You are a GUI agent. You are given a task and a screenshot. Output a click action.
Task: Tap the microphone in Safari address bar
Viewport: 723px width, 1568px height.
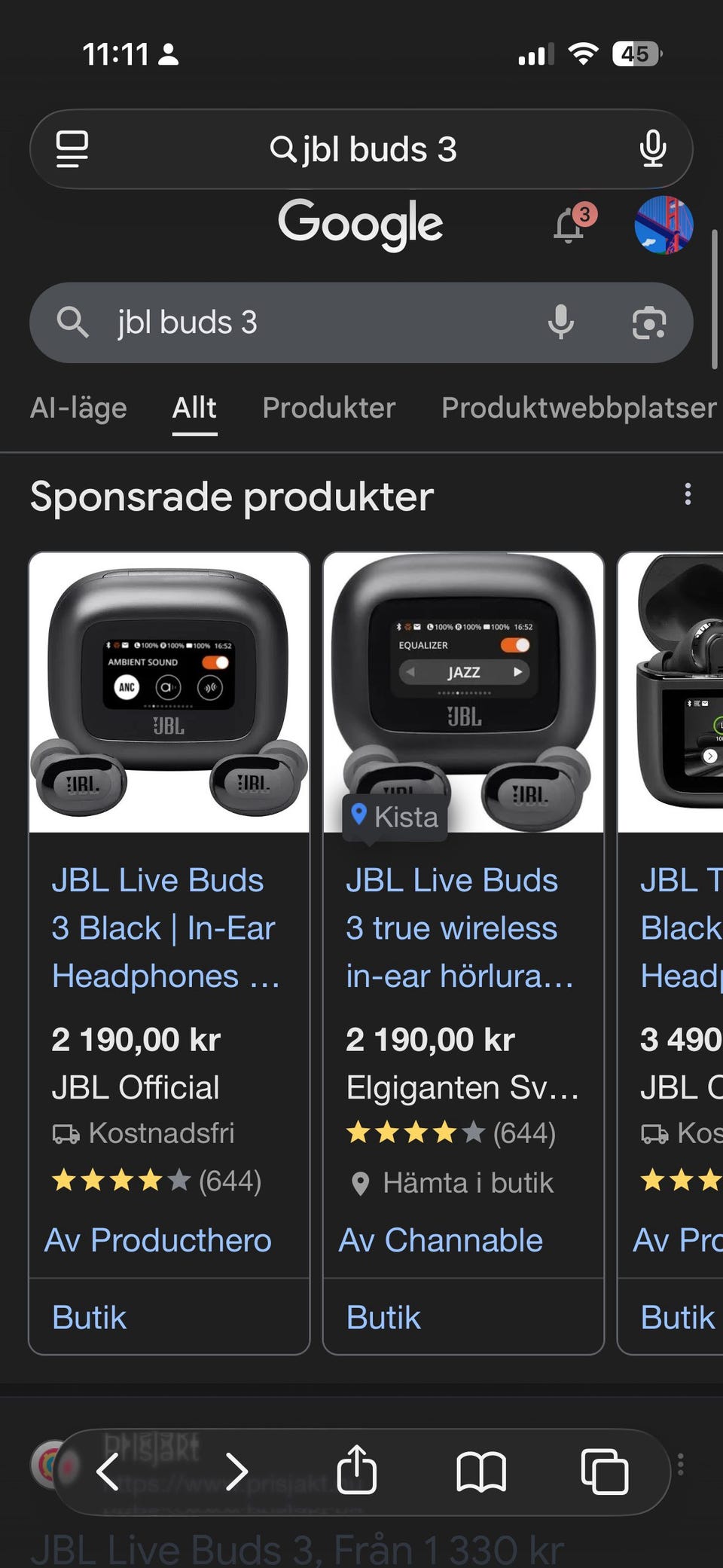pos(652,148)
